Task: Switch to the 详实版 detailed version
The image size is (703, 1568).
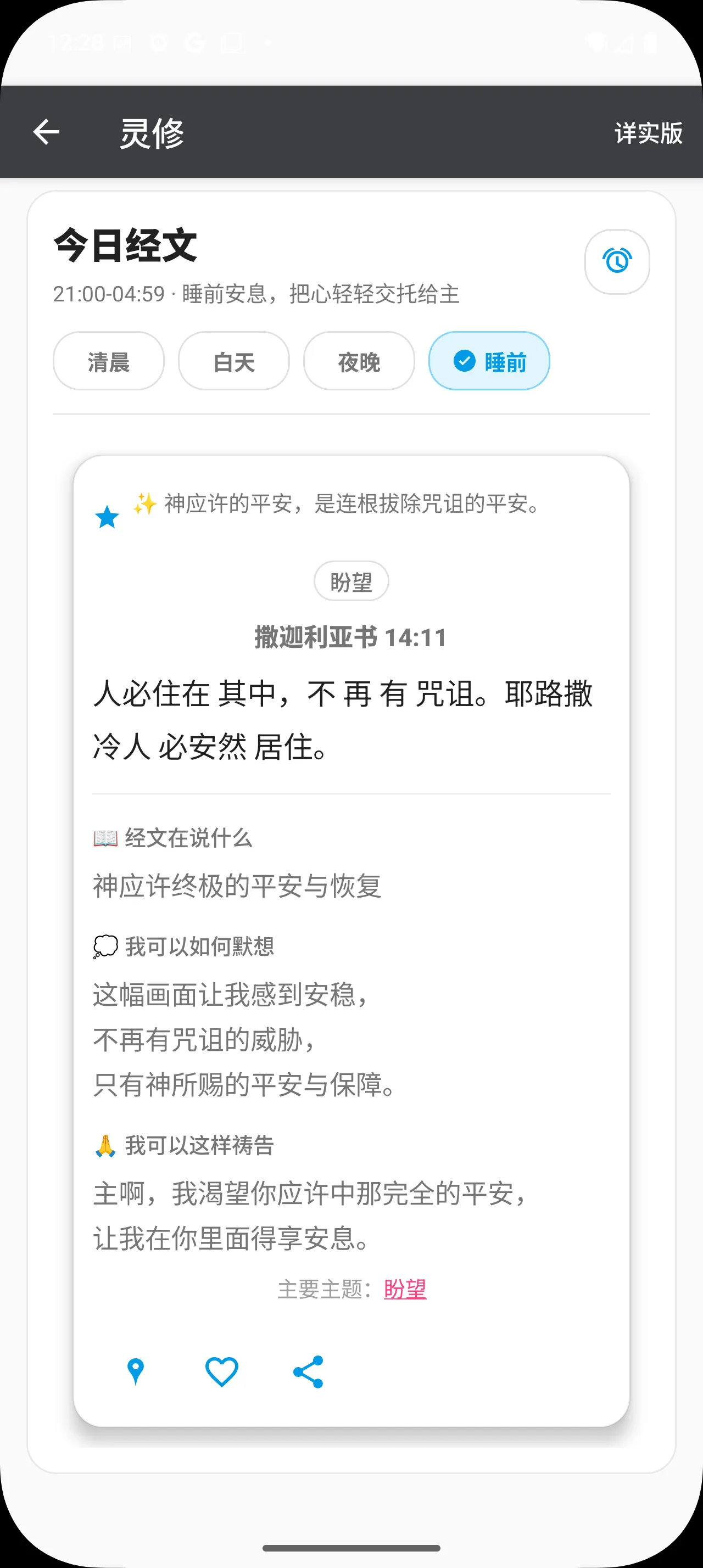Action: pyautogui.click(x=648, y=133)
